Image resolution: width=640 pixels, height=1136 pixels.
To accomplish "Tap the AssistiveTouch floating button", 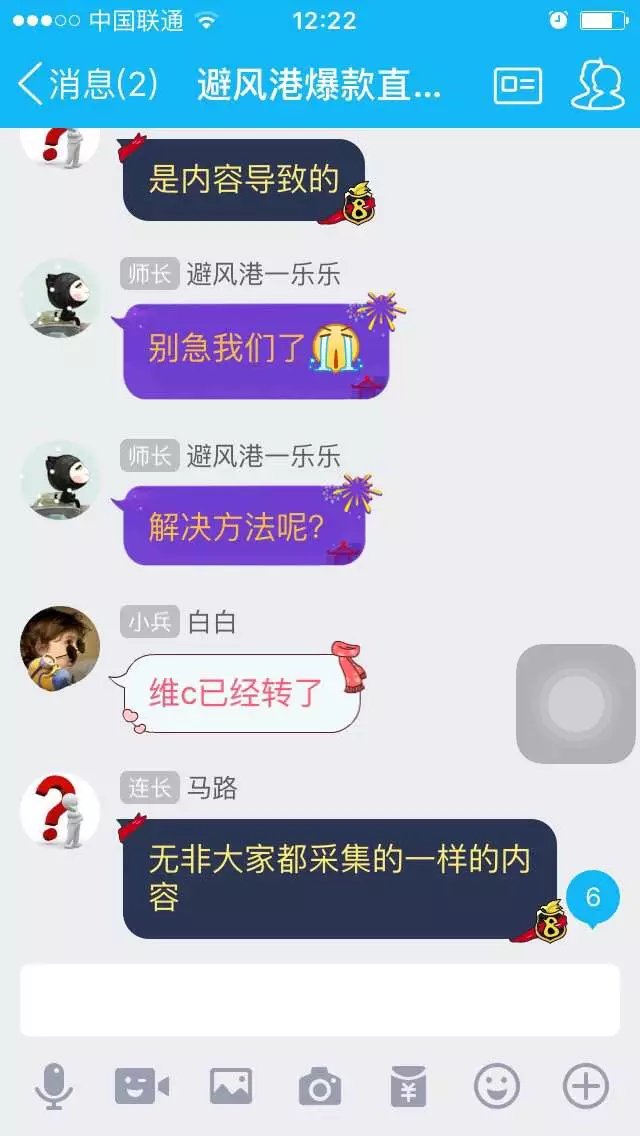I will point(576,704).
